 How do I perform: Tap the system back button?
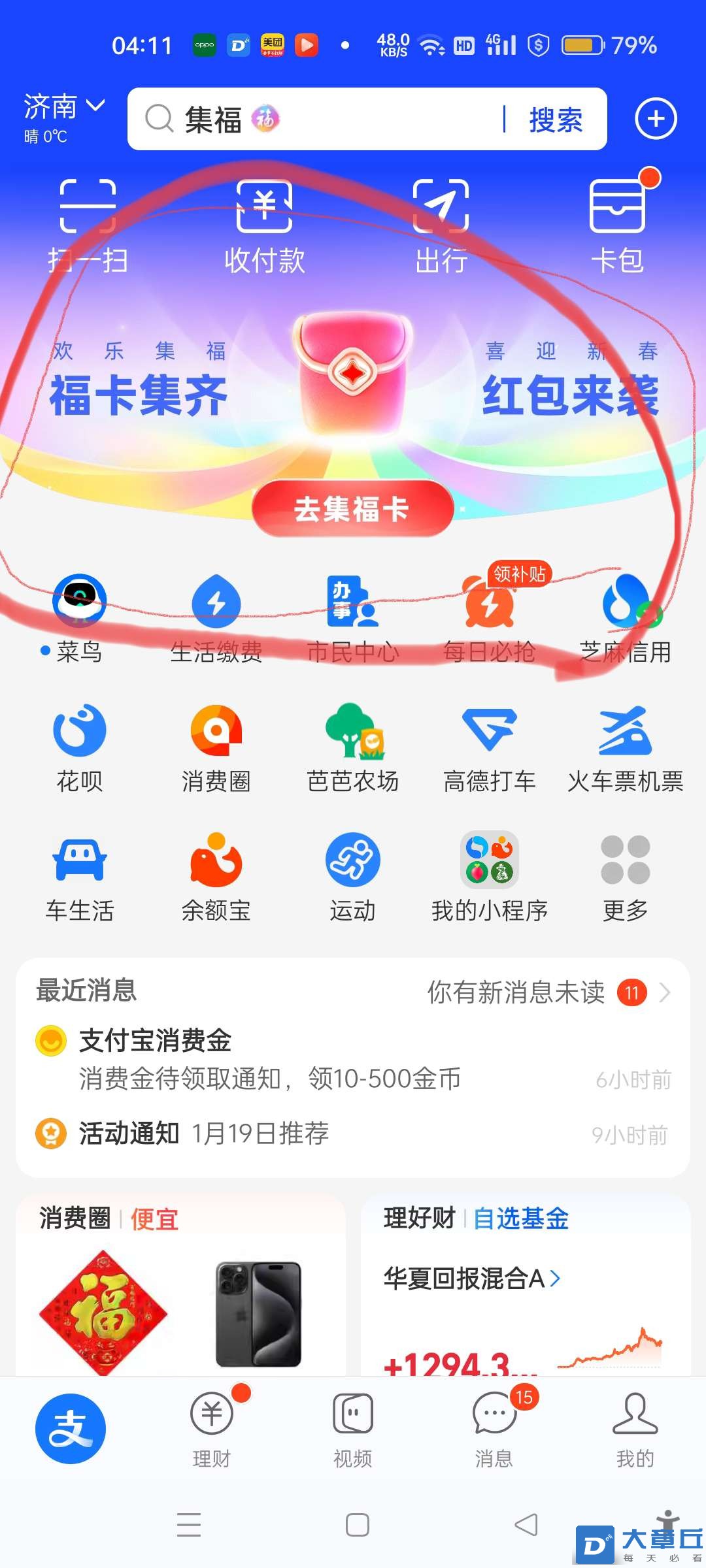point(526,1525)
